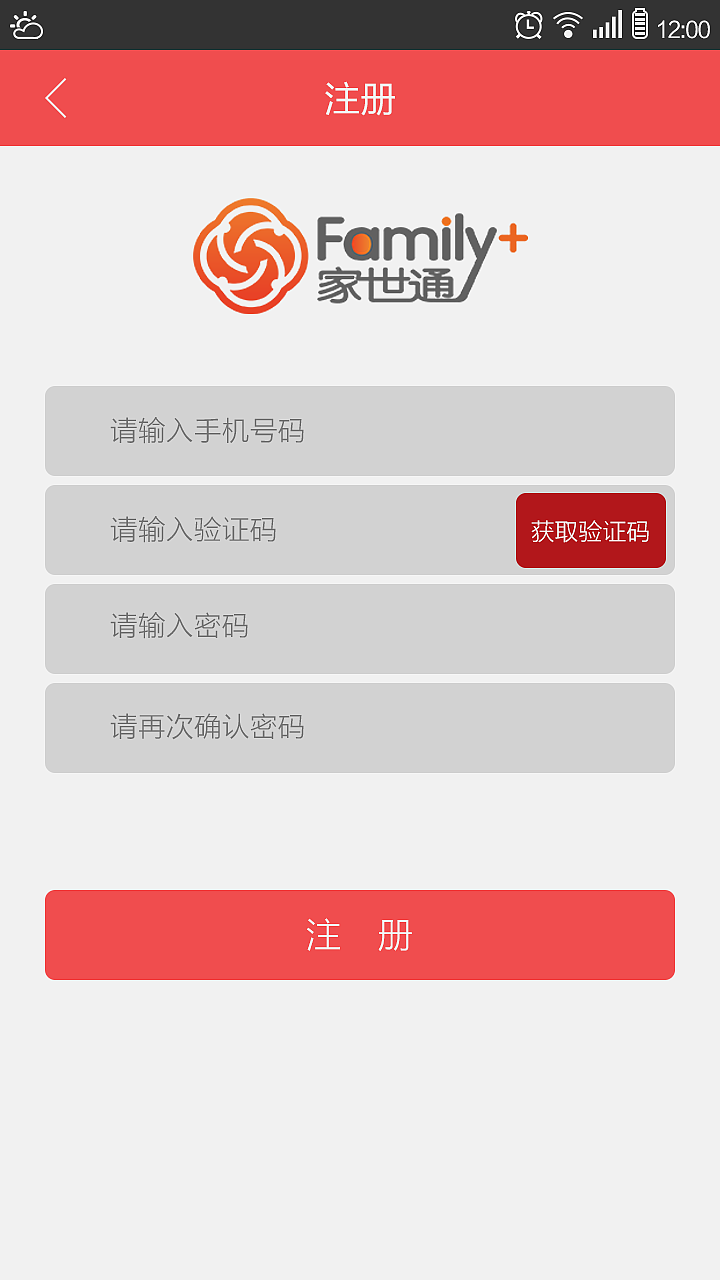Get verification code via 获取验证码
This screenshot has width=720, height=1280.
590,531
